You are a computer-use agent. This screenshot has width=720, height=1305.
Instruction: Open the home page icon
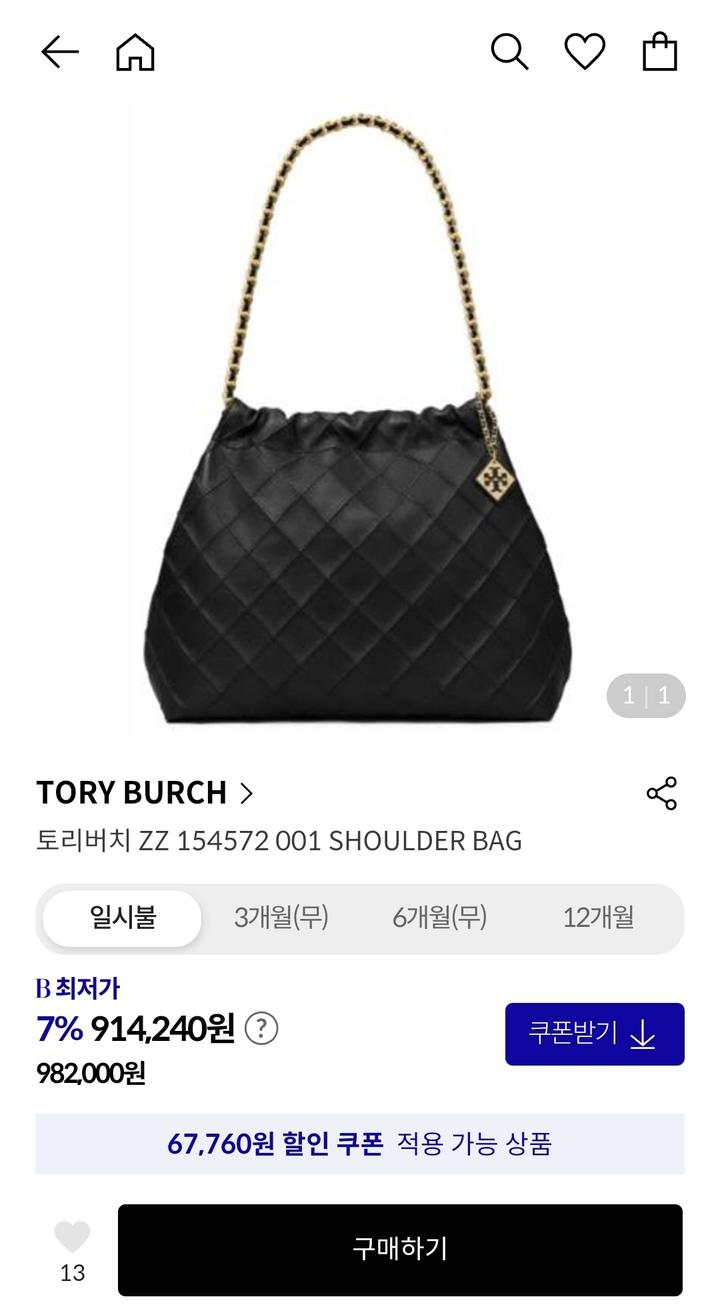point(135,52)
